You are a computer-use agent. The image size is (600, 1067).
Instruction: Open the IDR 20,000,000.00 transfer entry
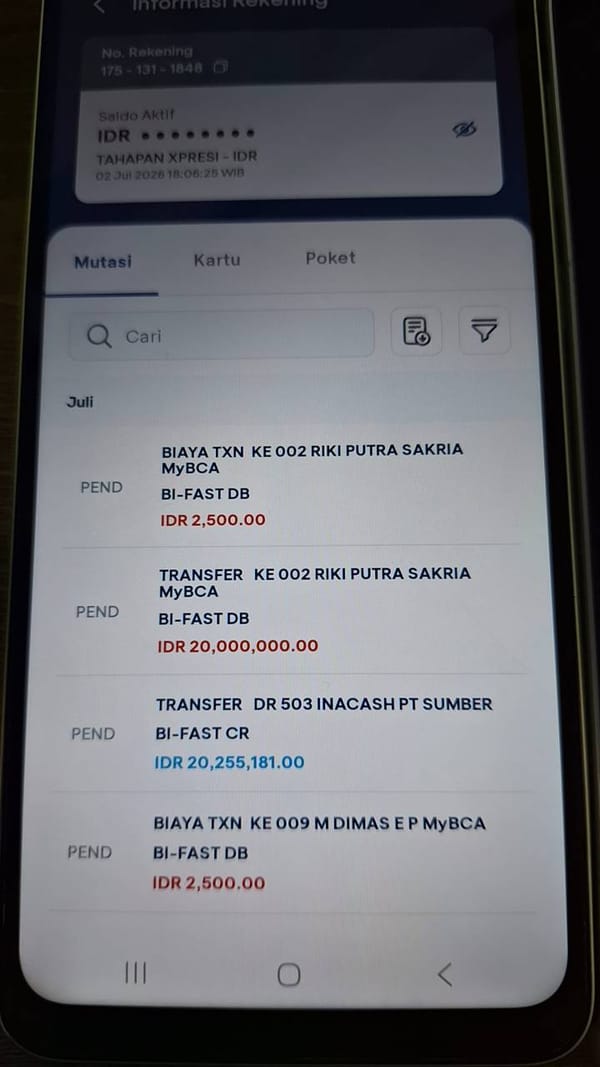click(289, 610)
